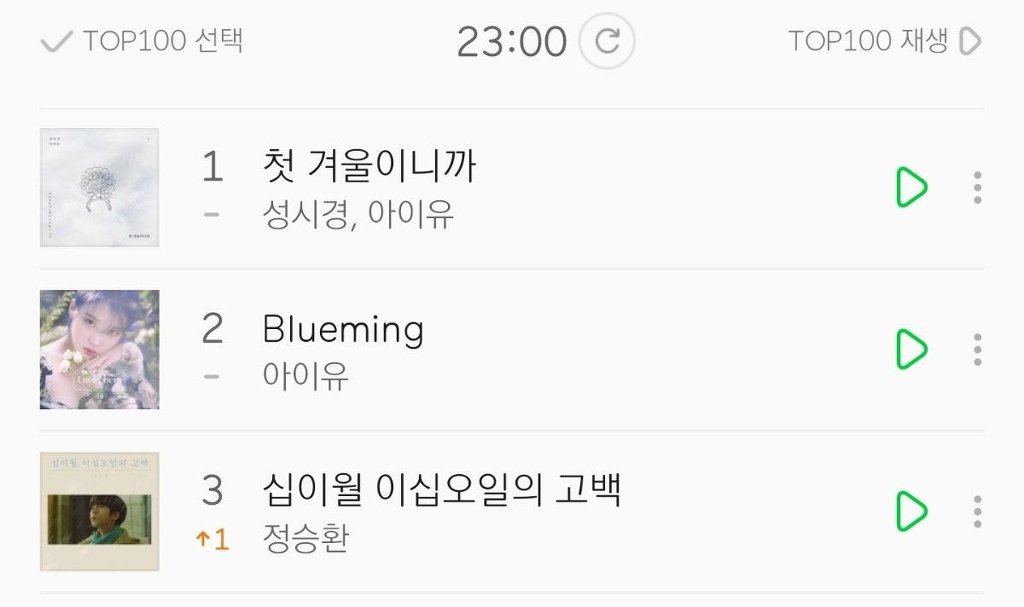Screen dimensions: 1024x607
Task: Open more options for 첫 겨울이니까
Action: 977,187
